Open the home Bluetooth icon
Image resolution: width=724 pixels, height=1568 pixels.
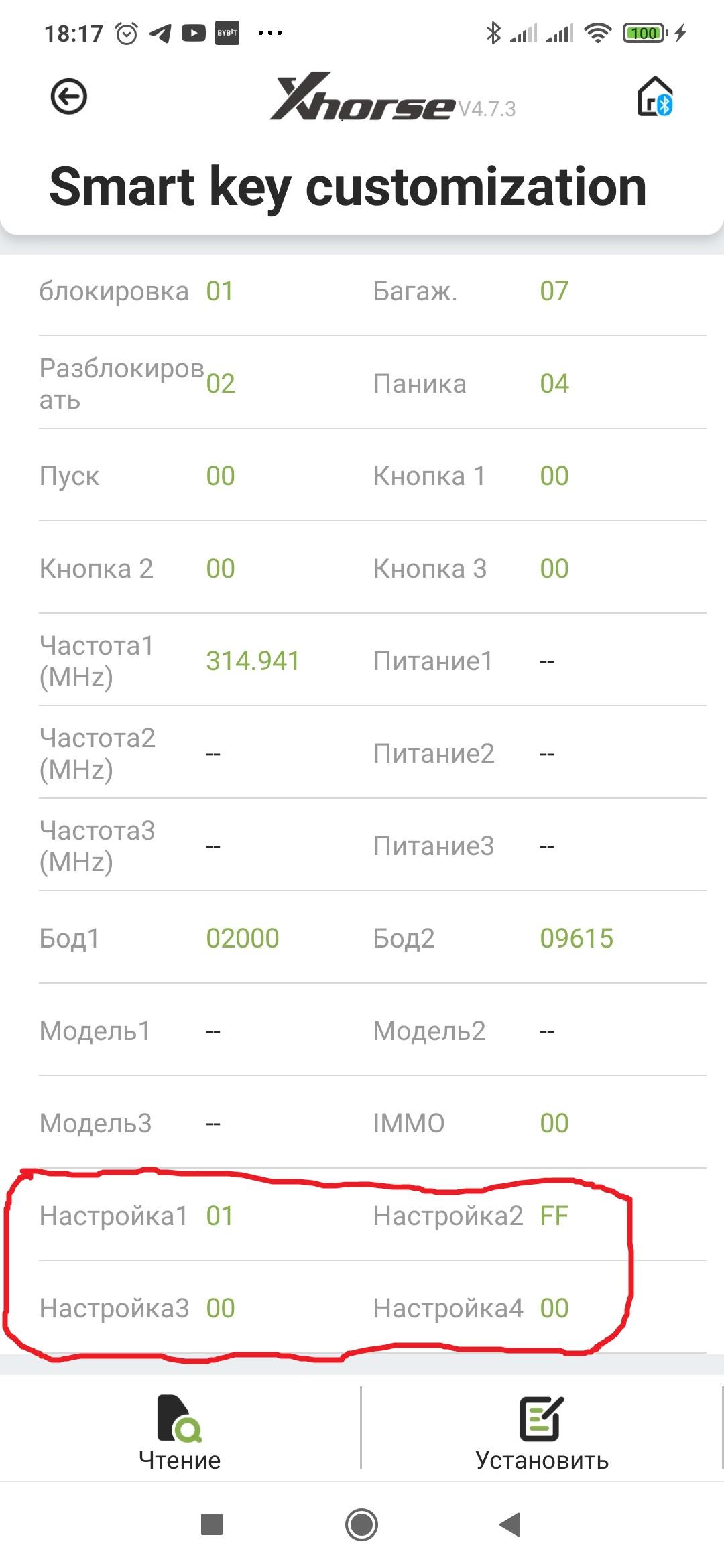[x=655, y=96]
